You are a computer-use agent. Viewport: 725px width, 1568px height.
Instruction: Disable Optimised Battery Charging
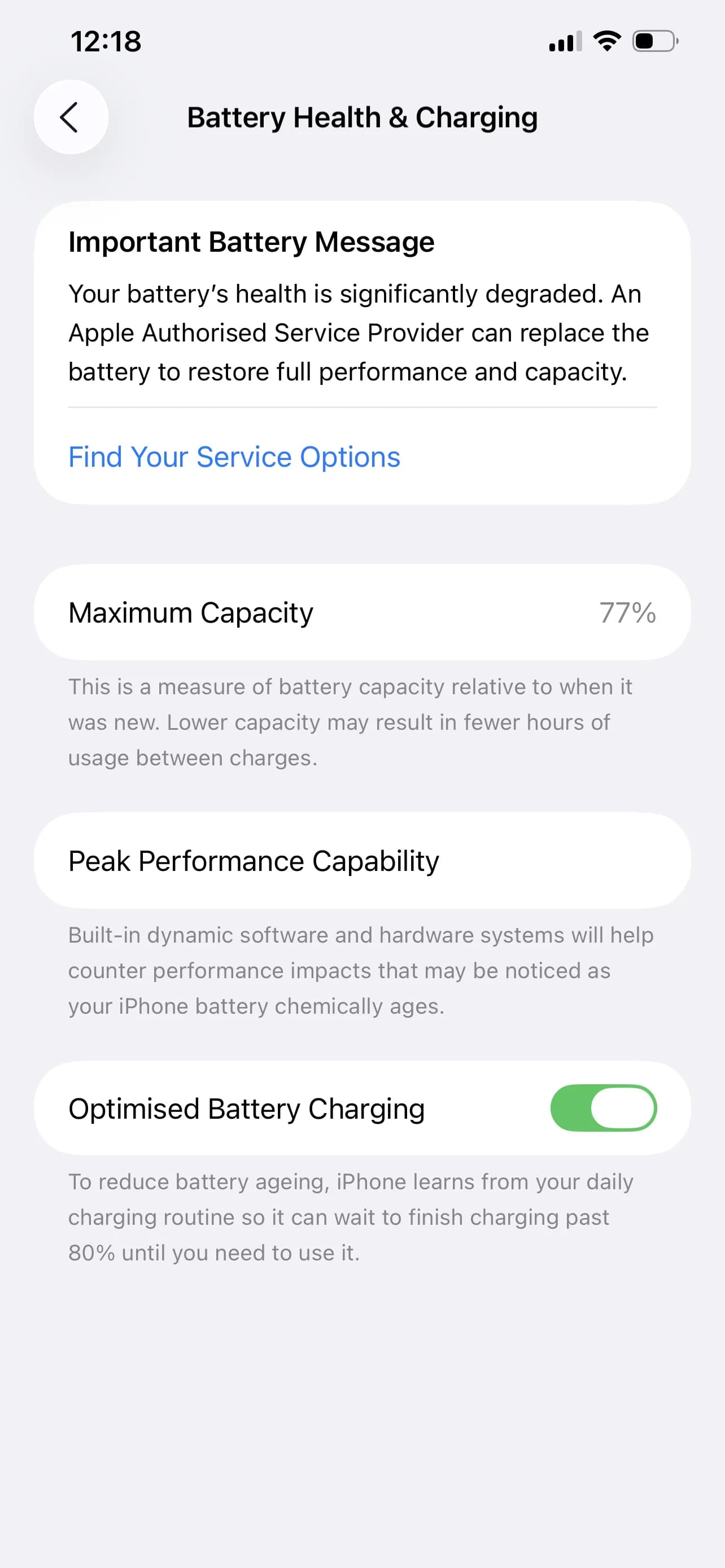(602, 1108)
